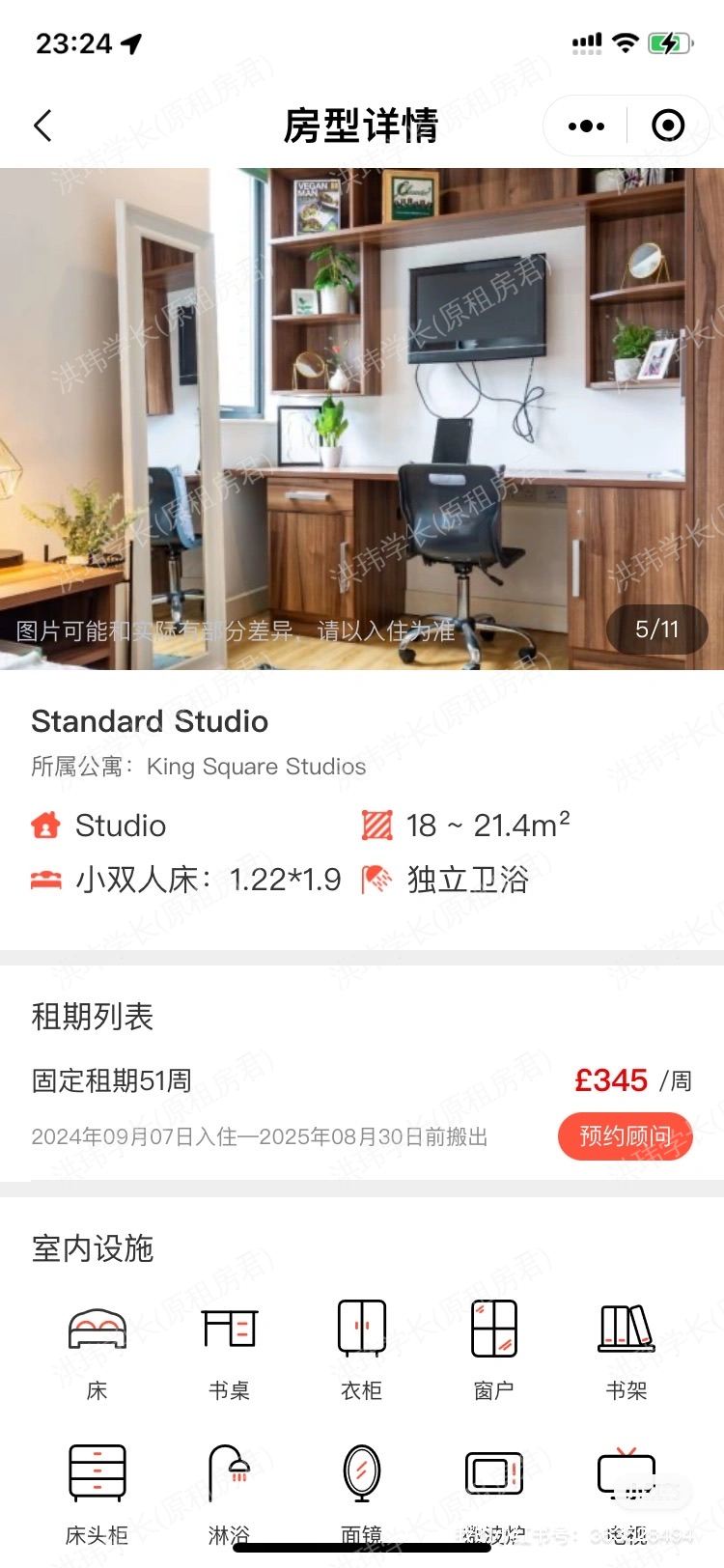Close the mini program via the circle icon
The image size is (724, 1568).
(668, 126)
